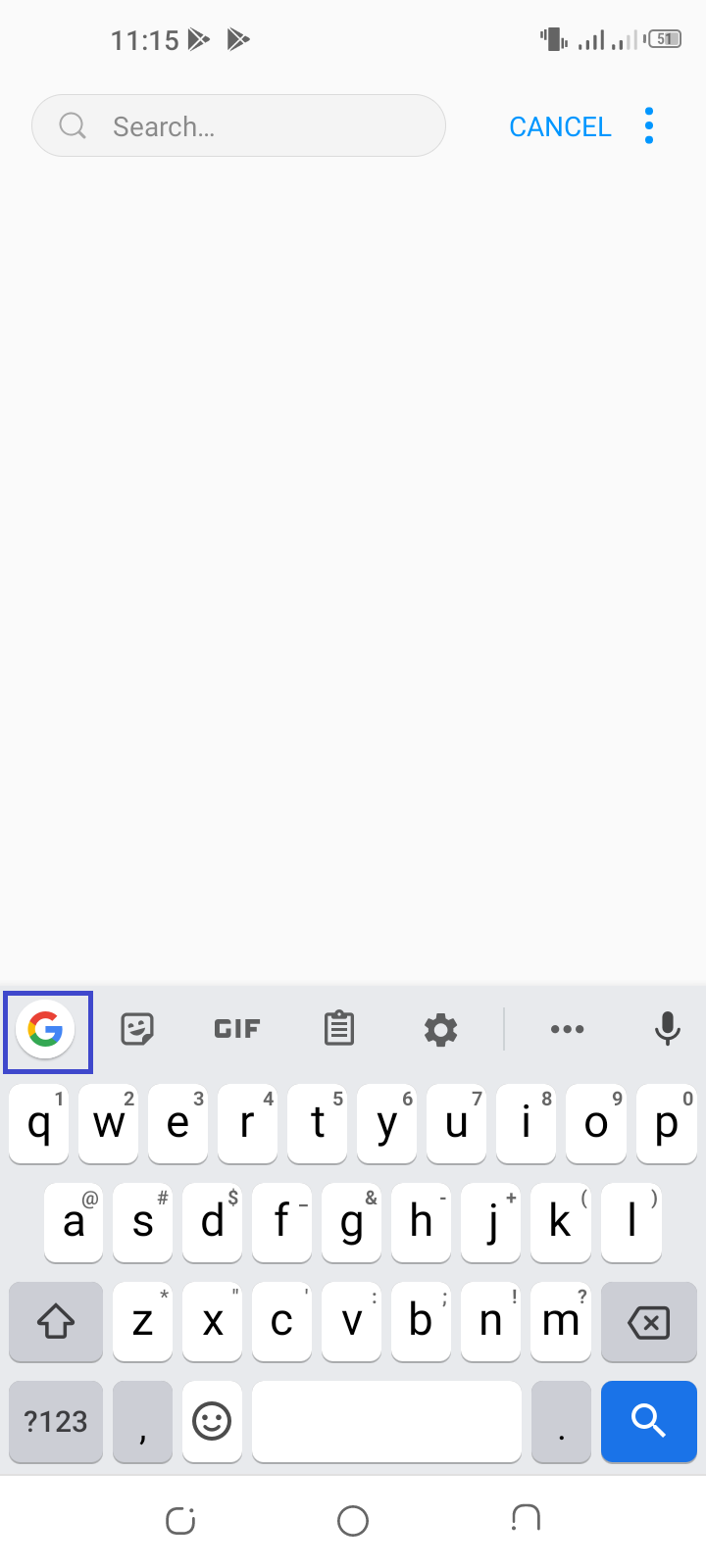Open the emoji keyboard

point(212,1421)
